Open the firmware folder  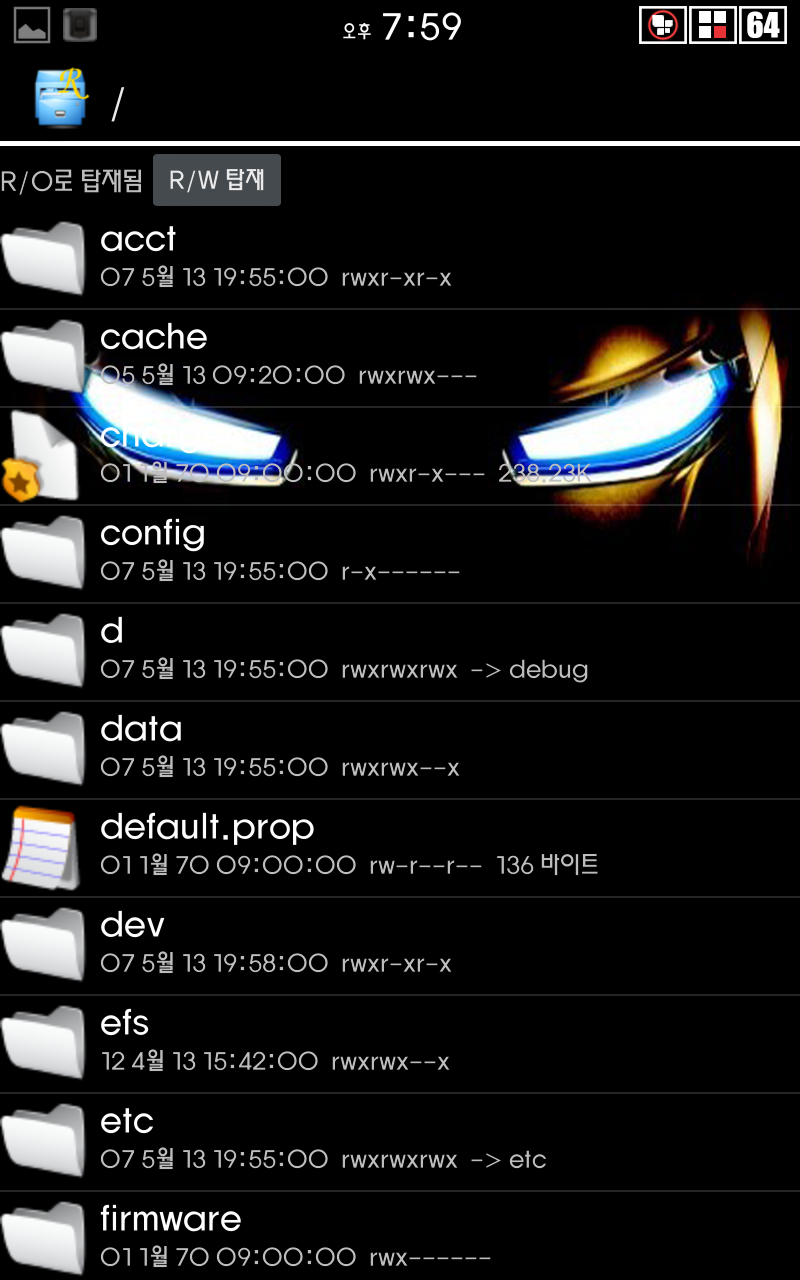(400, 1236)
